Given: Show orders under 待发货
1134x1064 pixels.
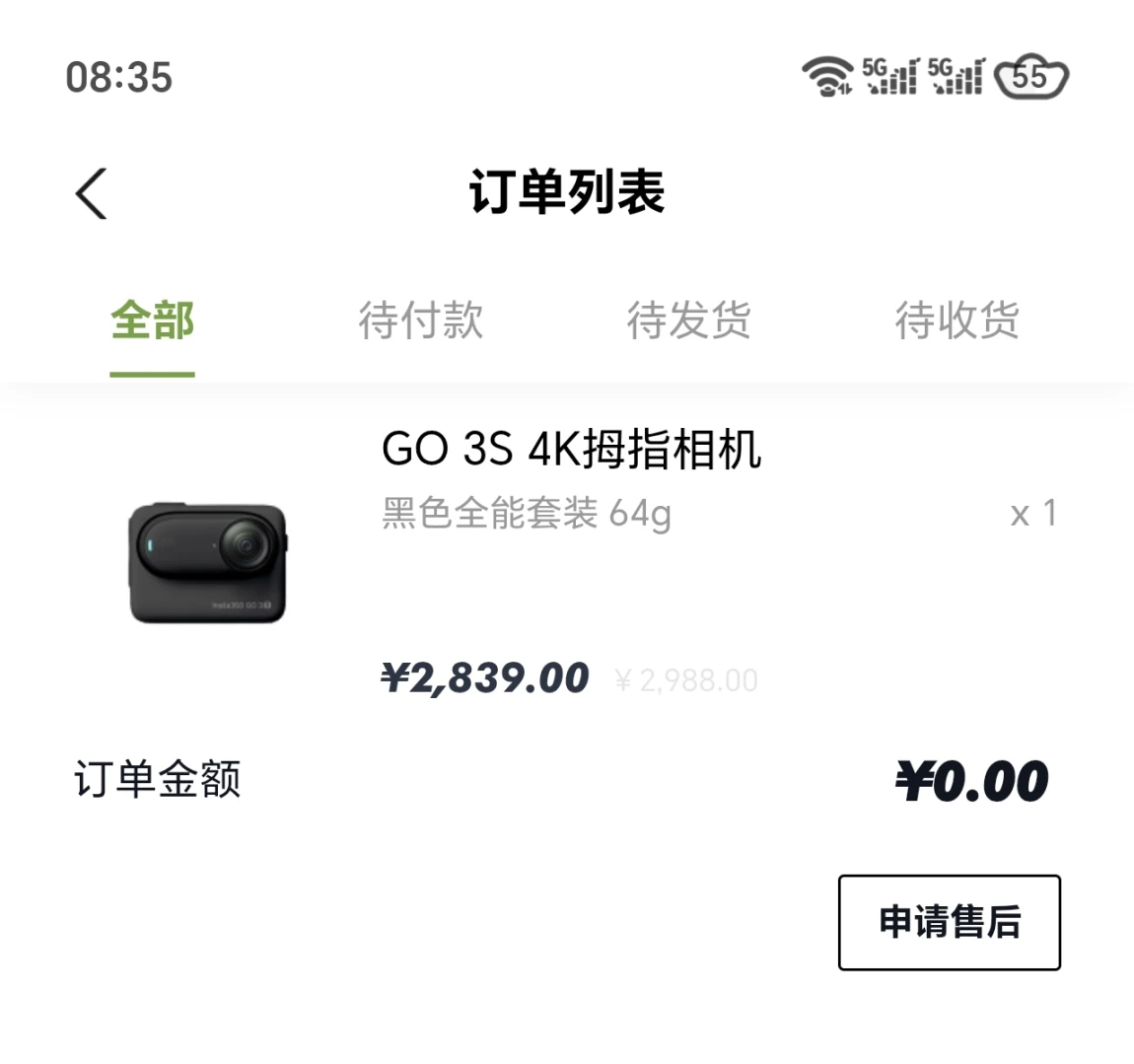Looking at the screenshot, I should (689, 321).
